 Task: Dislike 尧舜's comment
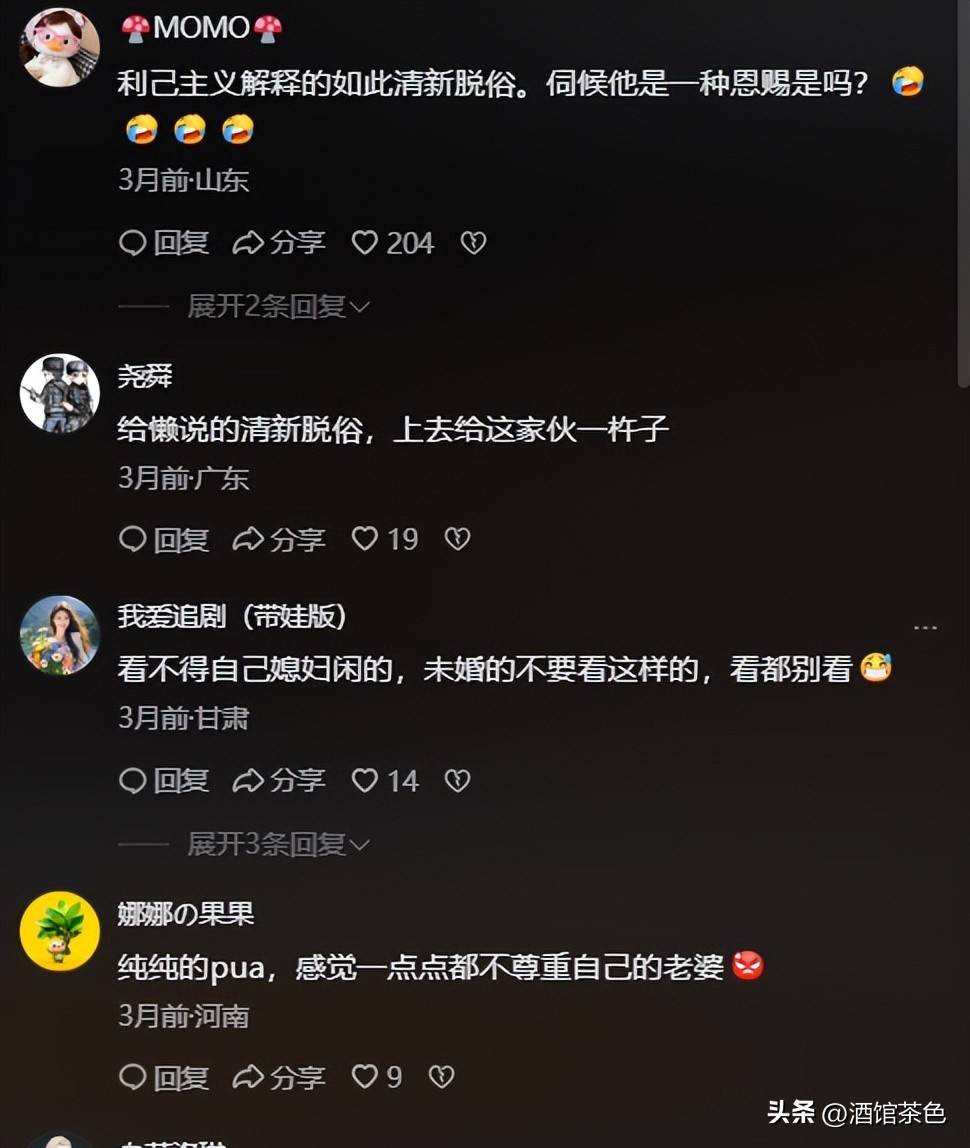click(x=457, y=540)
